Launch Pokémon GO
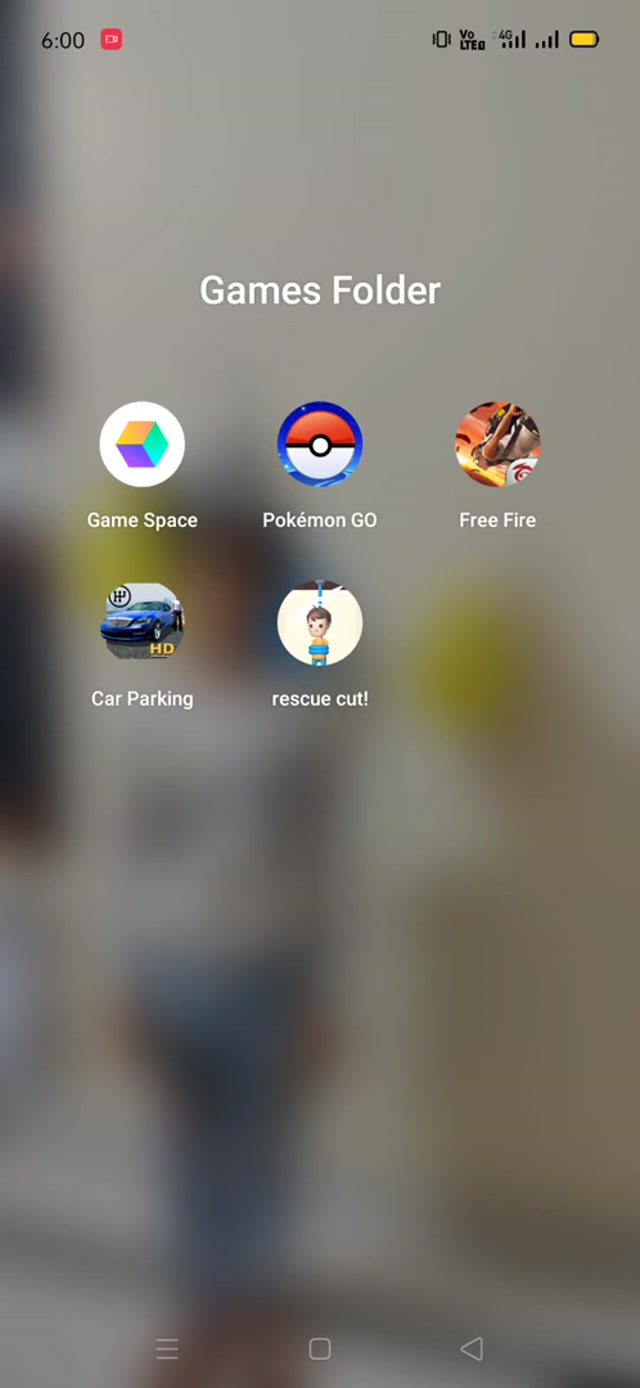640x1388 pixels. coord(320,445)
